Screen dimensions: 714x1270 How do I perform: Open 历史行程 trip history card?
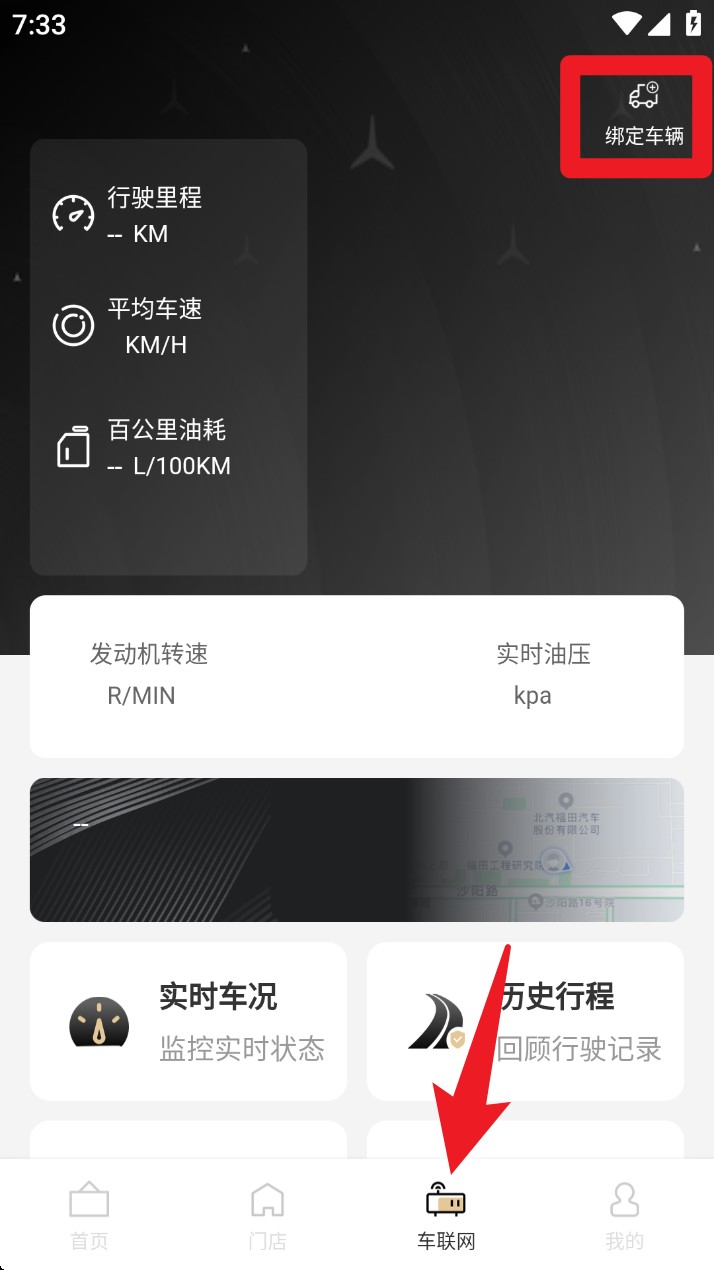(526, 1021)
